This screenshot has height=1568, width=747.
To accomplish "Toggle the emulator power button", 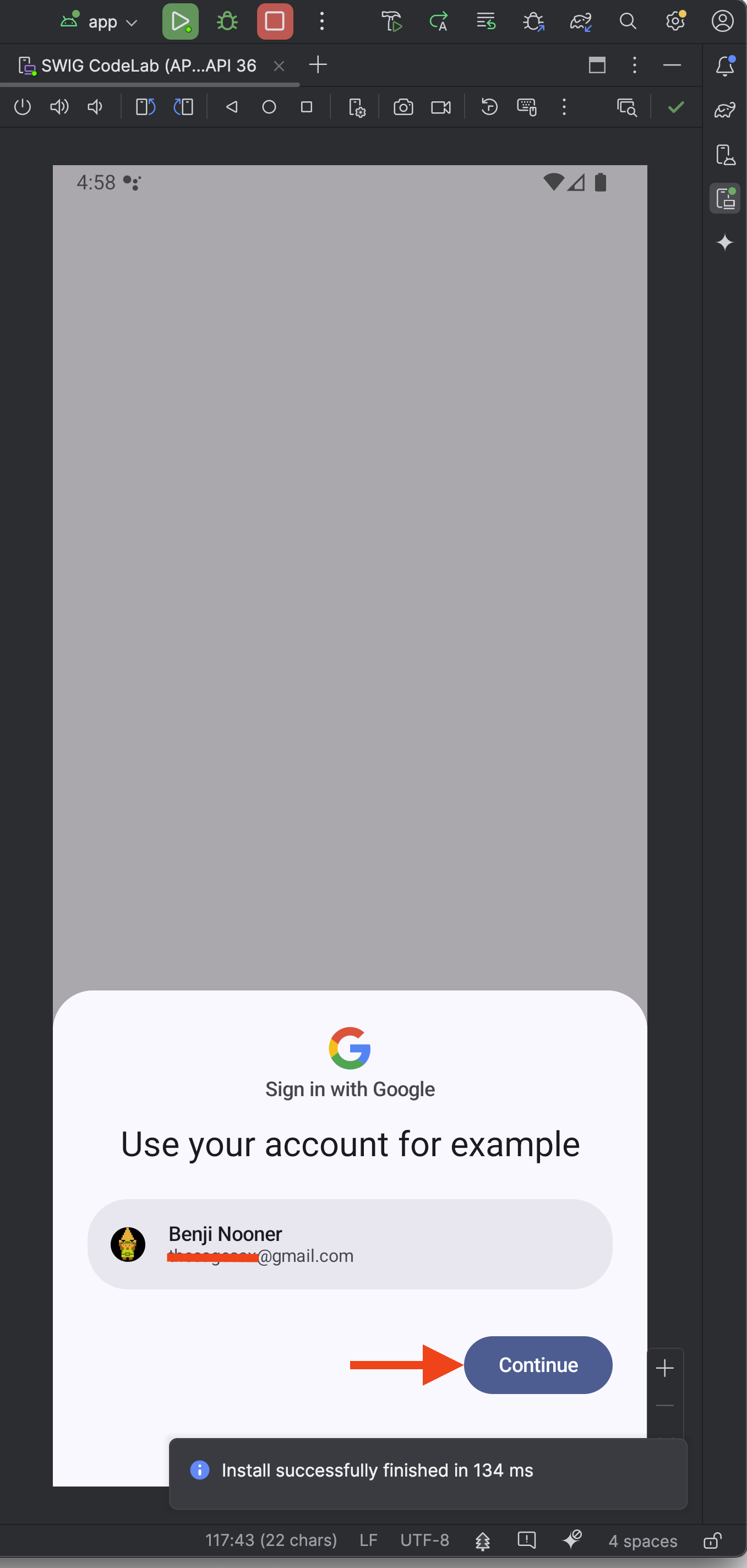I will [23, 108].
